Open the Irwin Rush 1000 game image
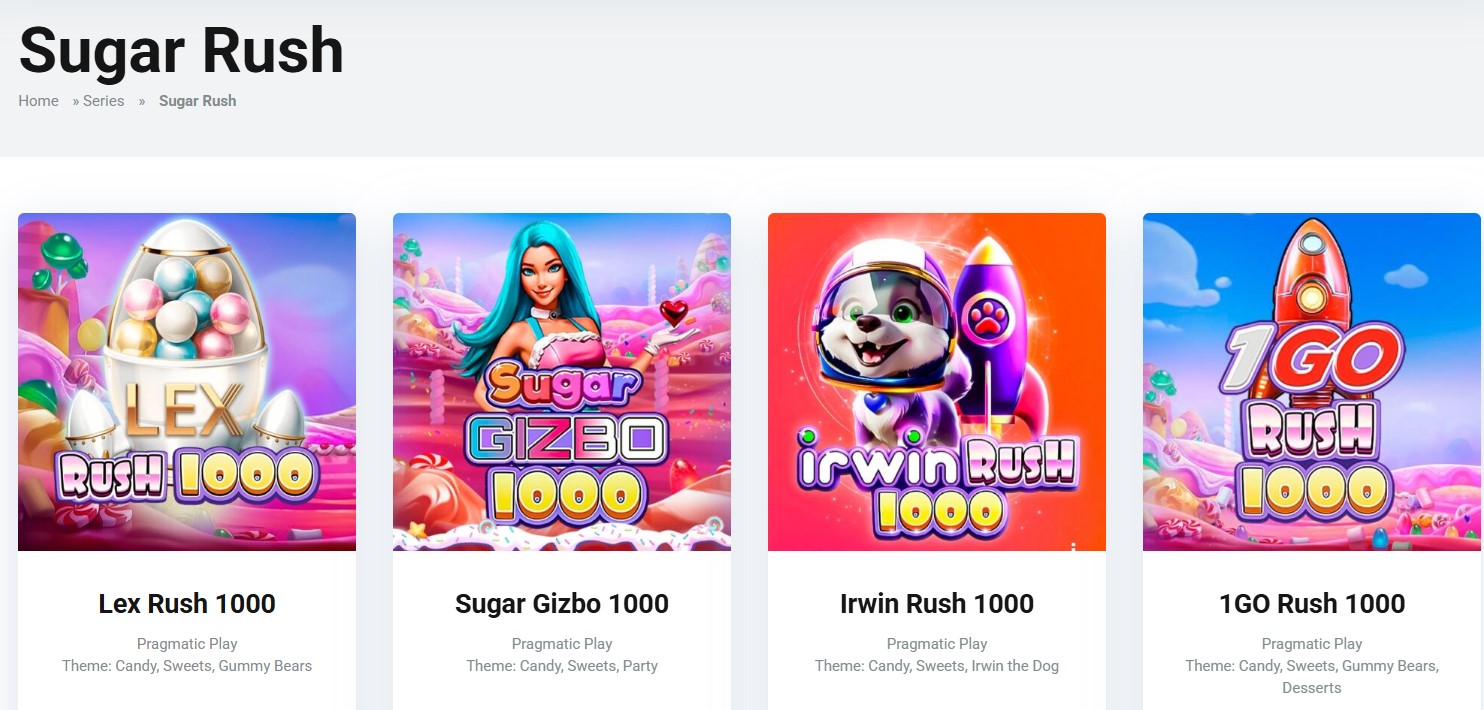 [937, 382]
